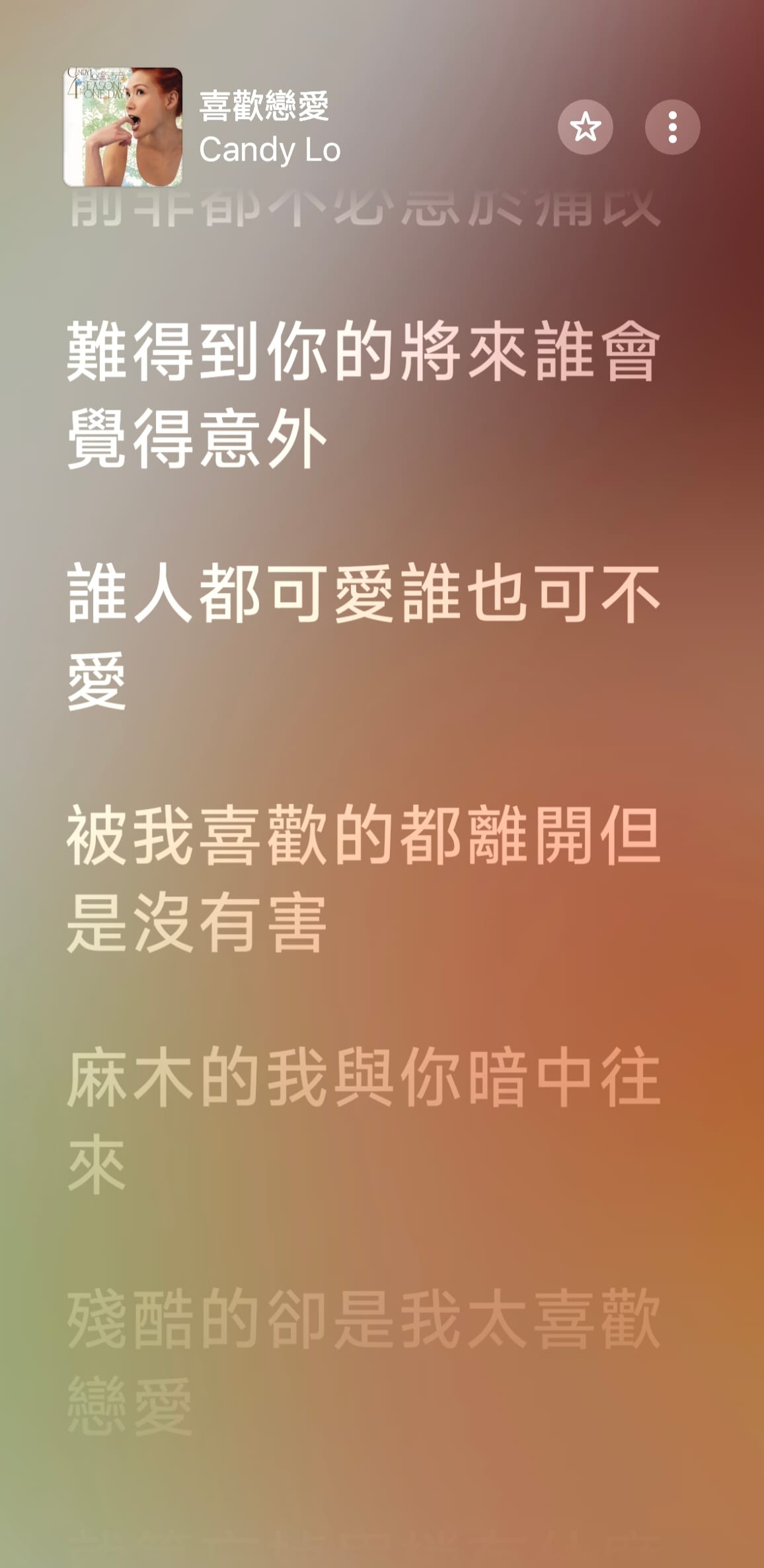Jump to lyric line 被我喜歡的都離開但是沒有害

pos(363,878)
